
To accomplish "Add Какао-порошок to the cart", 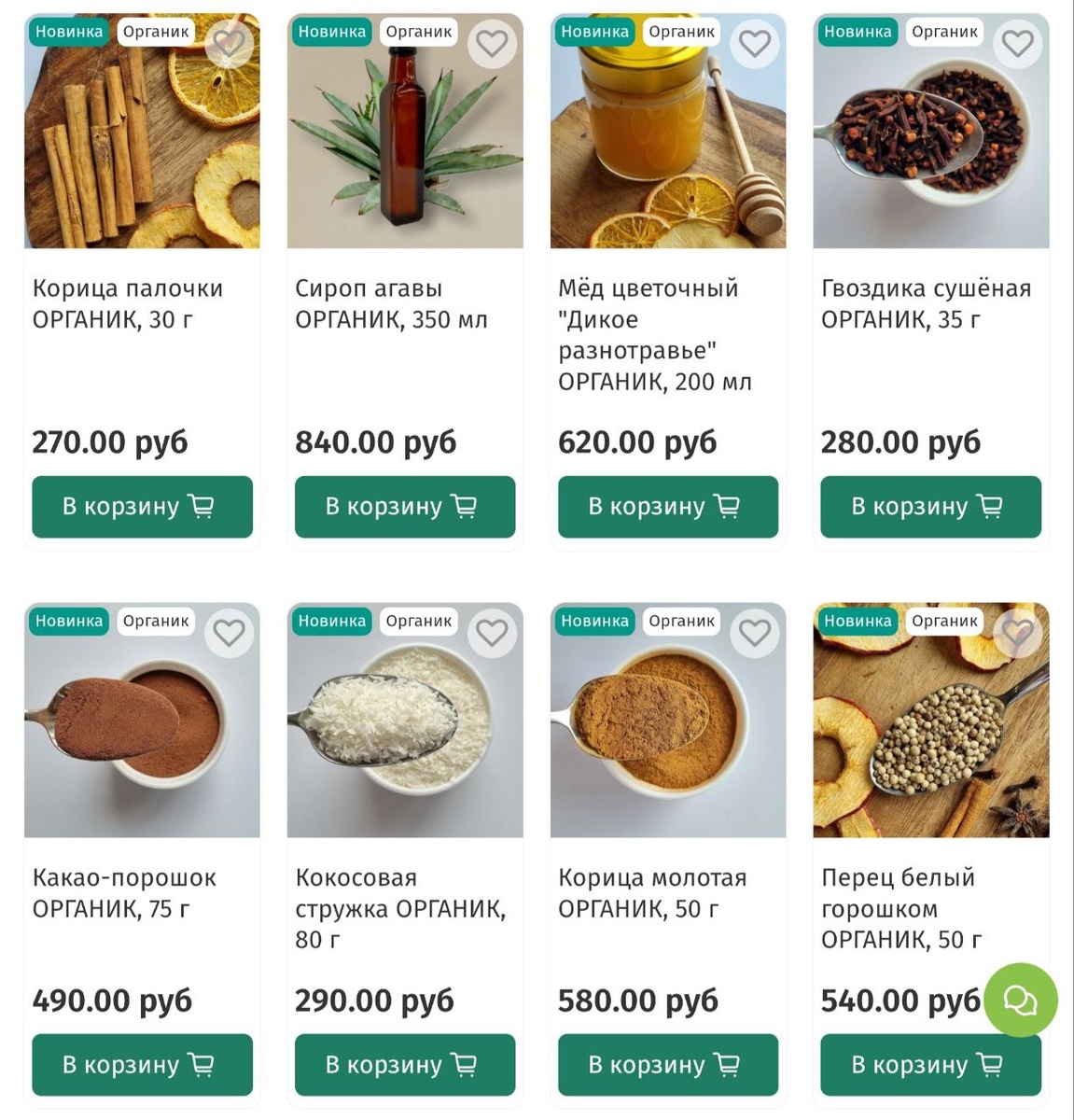I will (142, 1065).
